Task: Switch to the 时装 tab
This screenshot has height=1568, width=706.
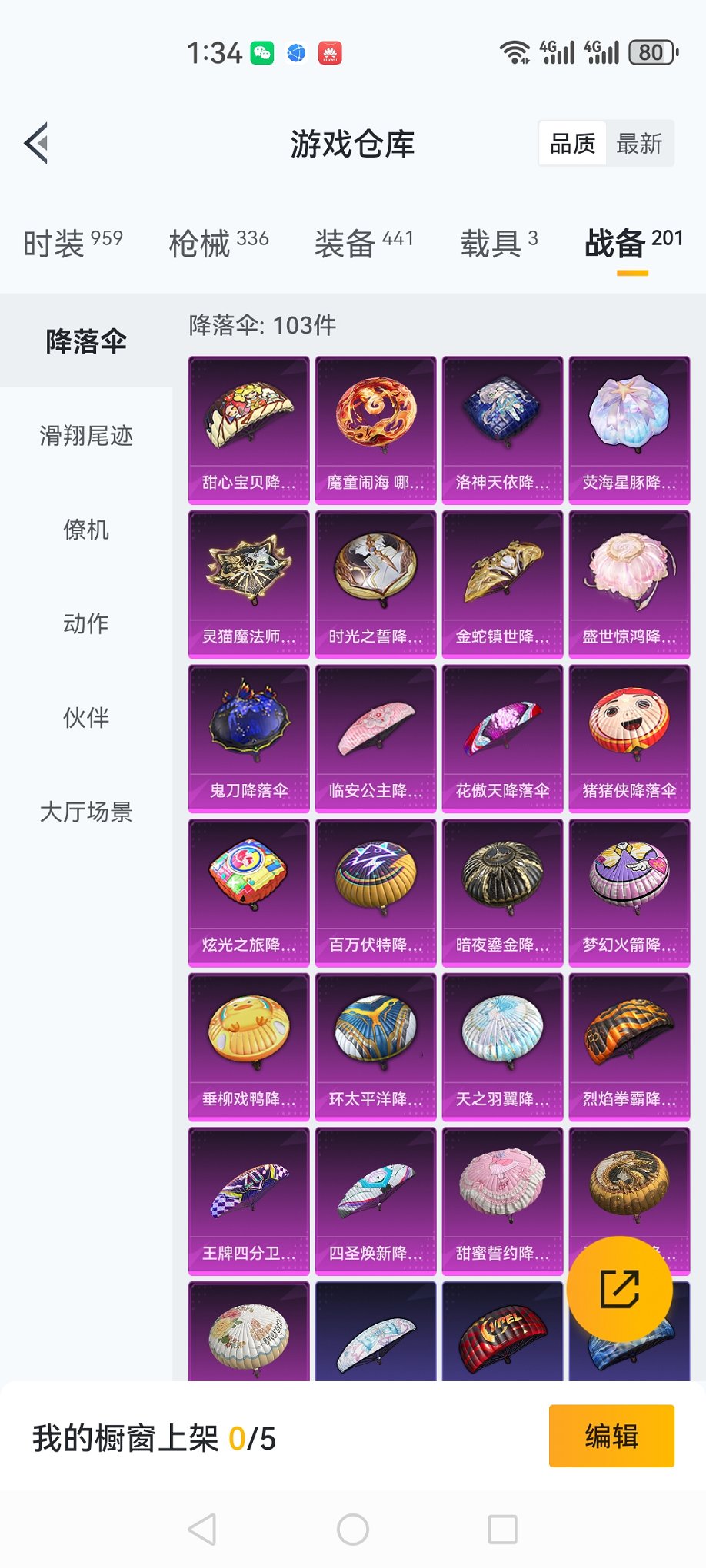Action: (72, 244)
